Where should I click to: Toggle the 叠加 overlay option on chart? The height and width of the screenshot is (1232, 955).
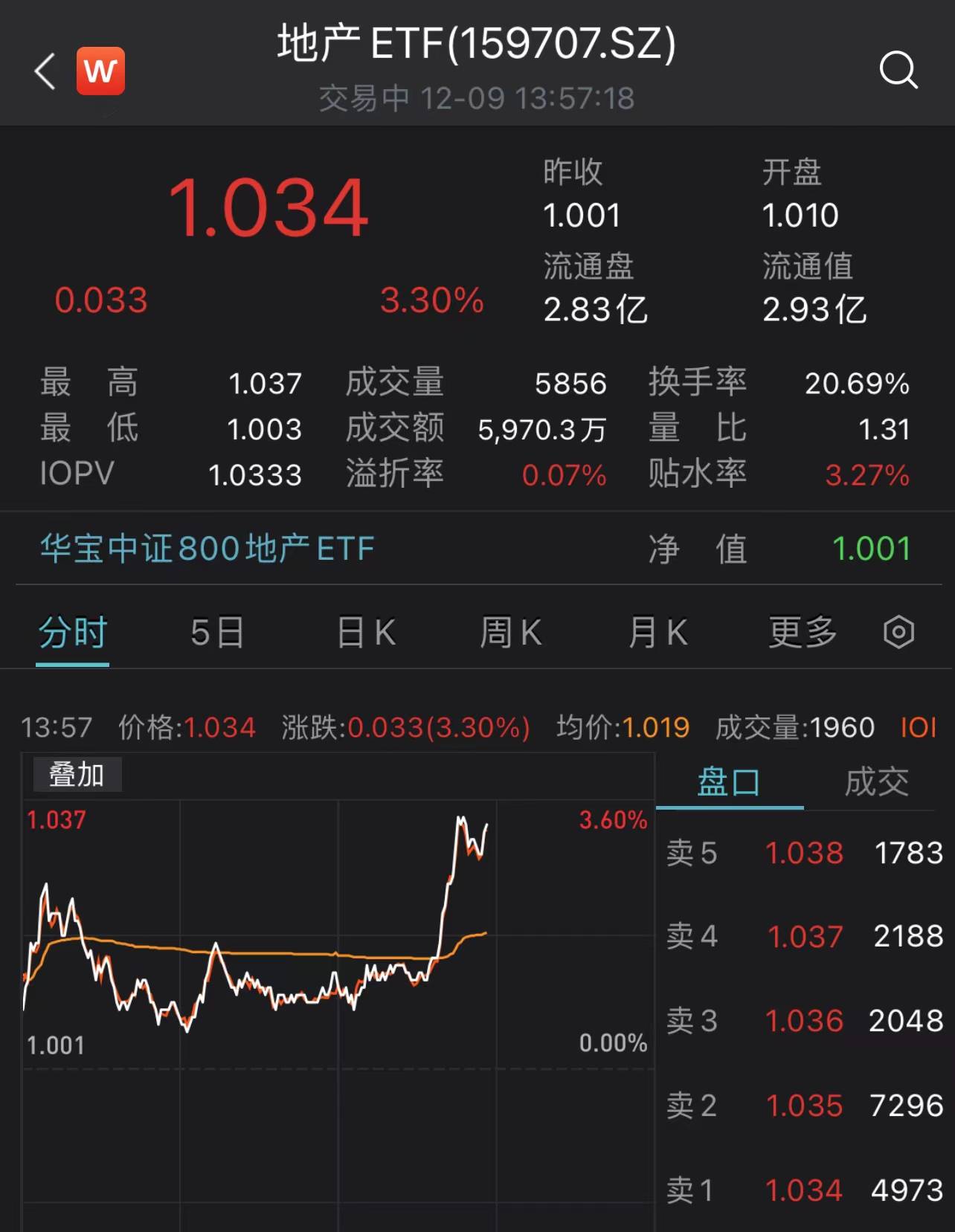(x=77, y=774)
